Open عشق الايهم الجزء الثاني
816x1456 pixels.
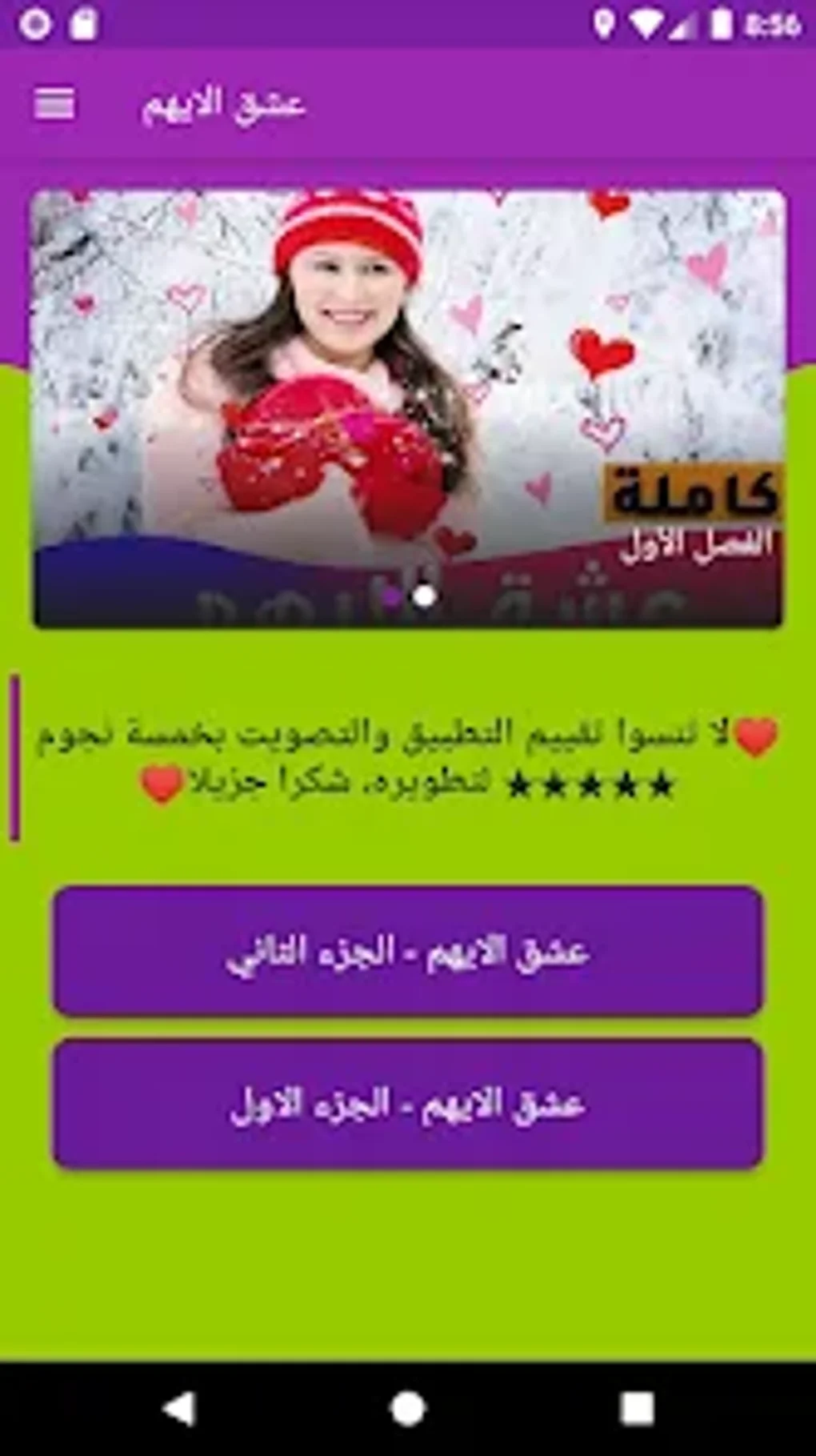click(408, 951)
